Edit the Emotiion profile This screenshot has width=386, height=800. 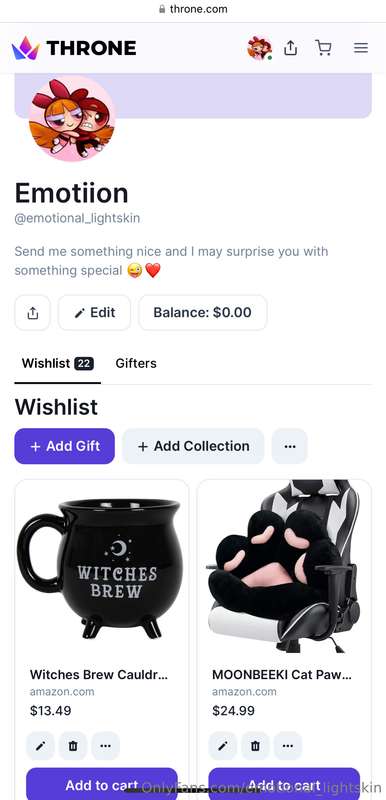94,313
